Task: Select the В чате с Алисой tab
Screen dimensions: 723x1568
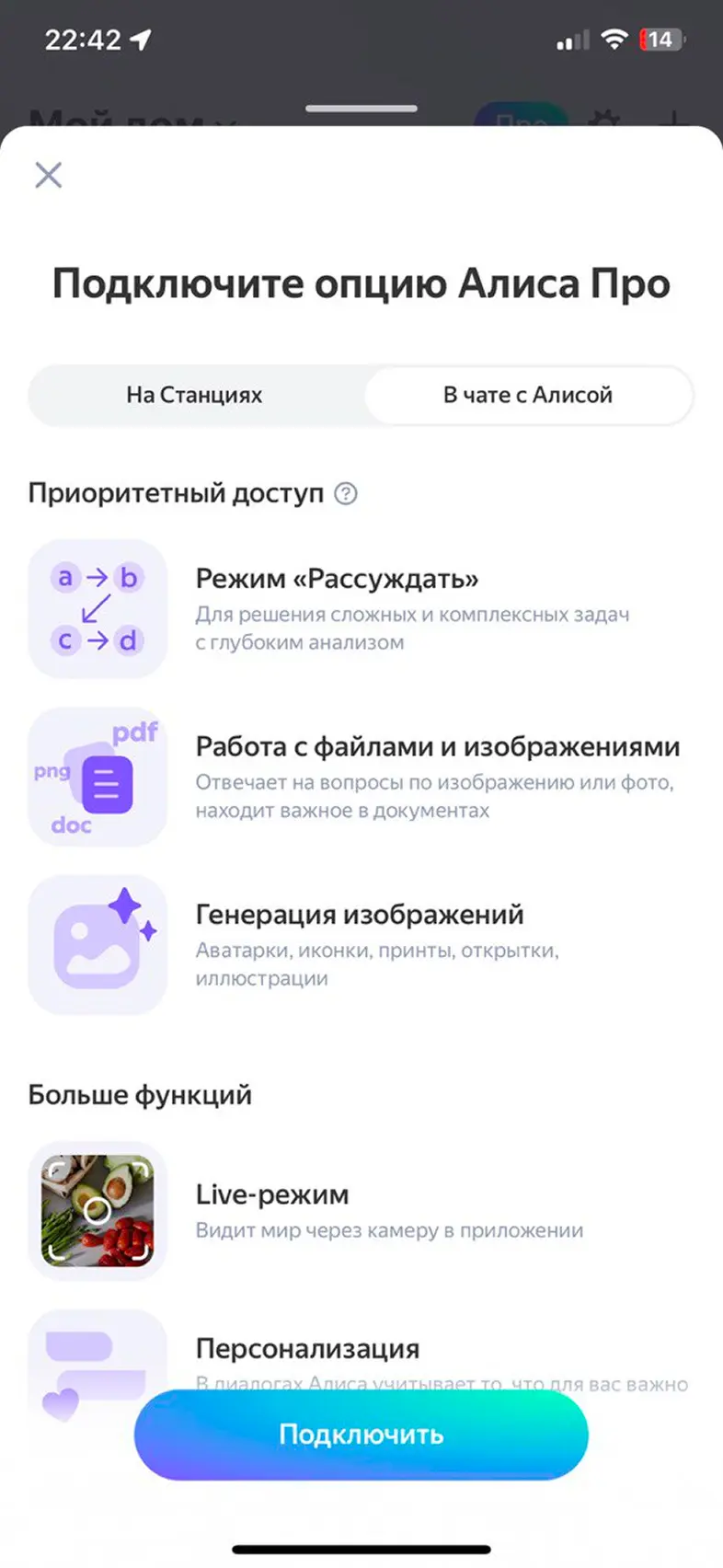Action: [x=528, y=396]
